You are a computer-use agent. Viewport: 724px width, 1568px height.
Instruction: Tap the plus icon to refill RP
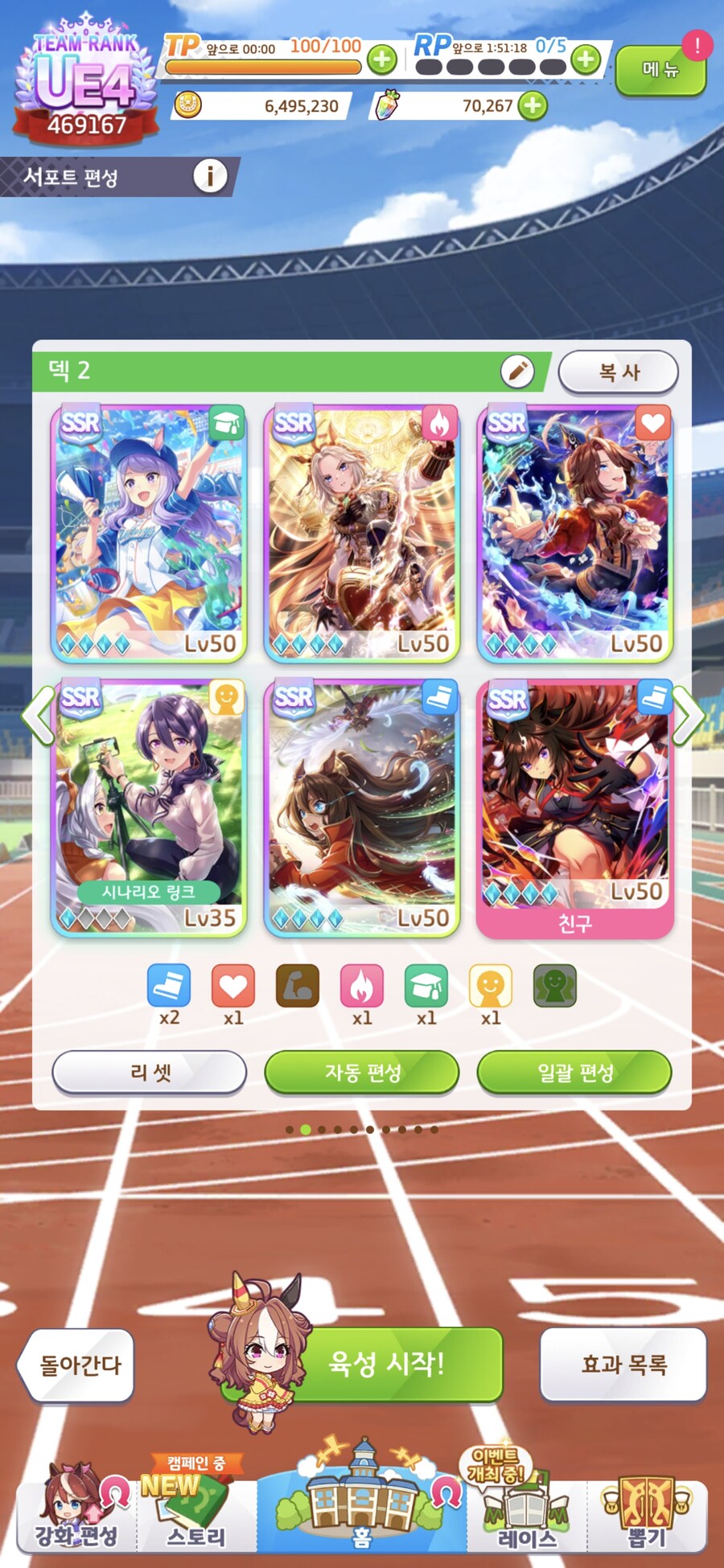[x=586, y=59]
